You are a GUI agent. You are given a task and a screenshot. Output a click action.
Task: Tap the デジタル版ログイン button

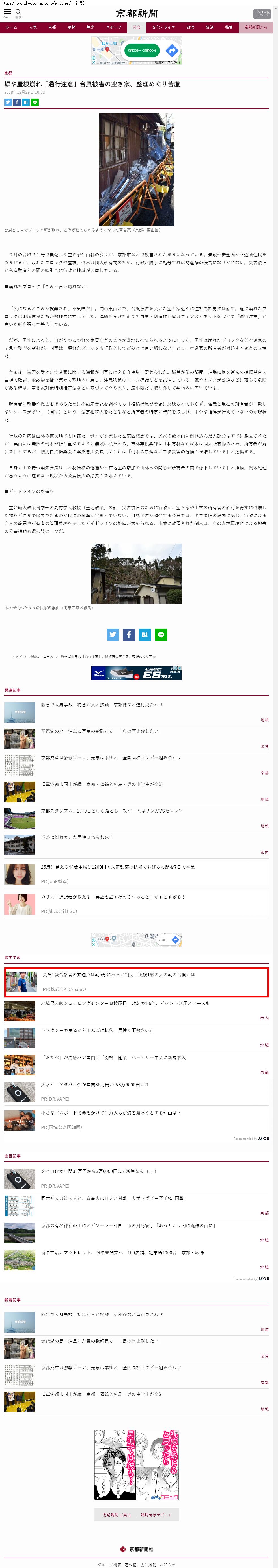262,13
